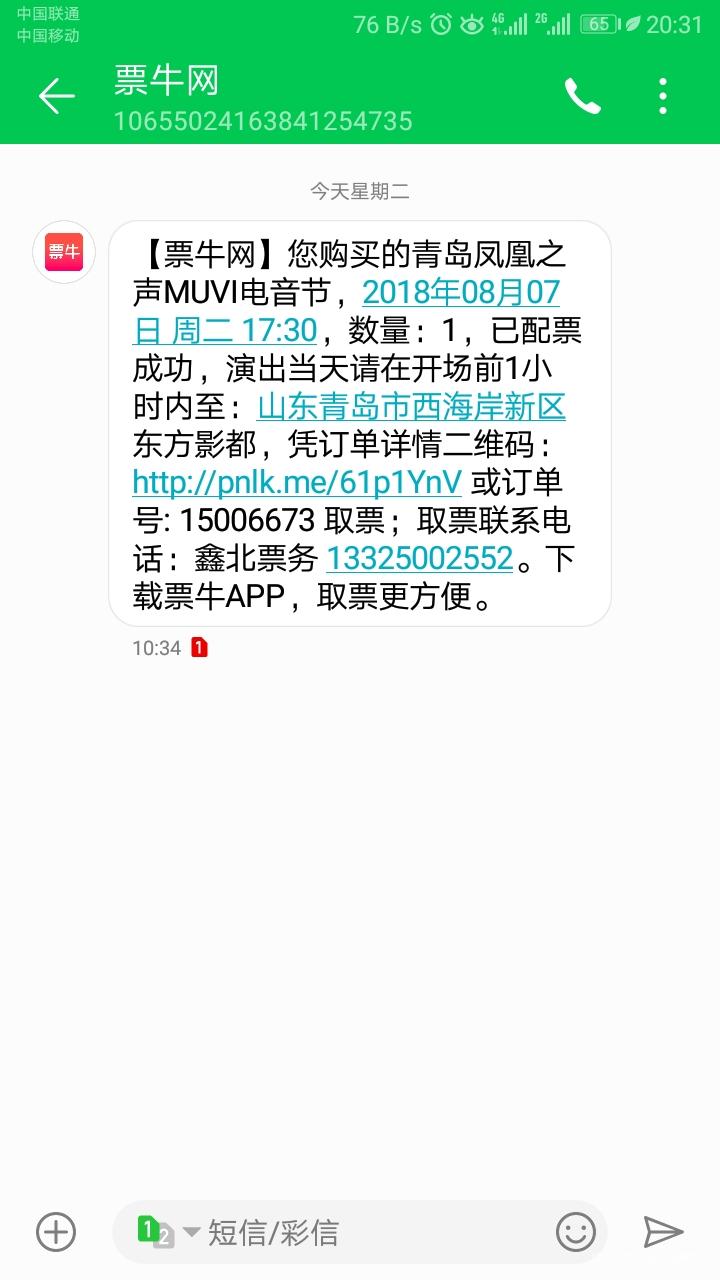The image size is (720, 1280).
Task: Focus the 短信/彩信 message field
Action: (x=370, y=1232)
